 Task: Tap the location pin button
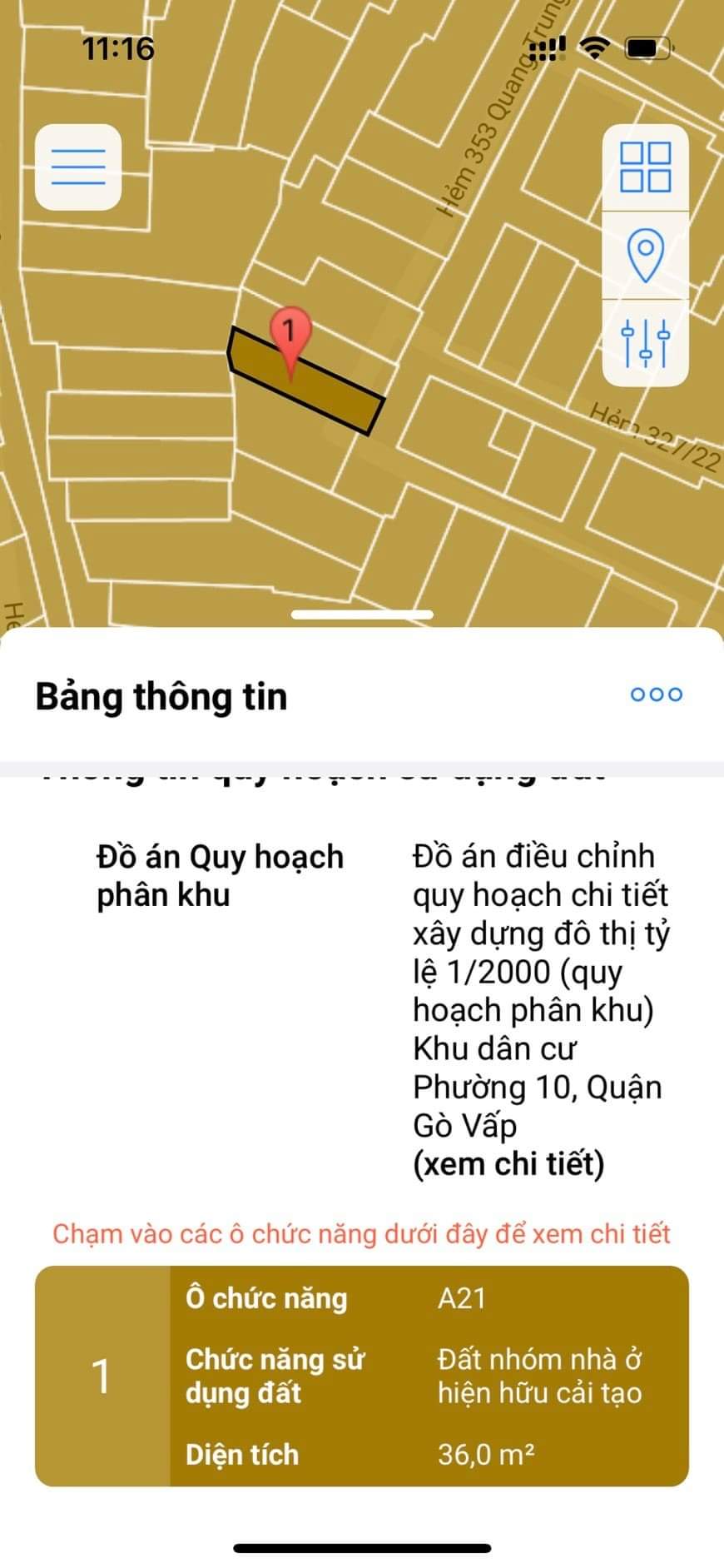(x=646, y=255)
